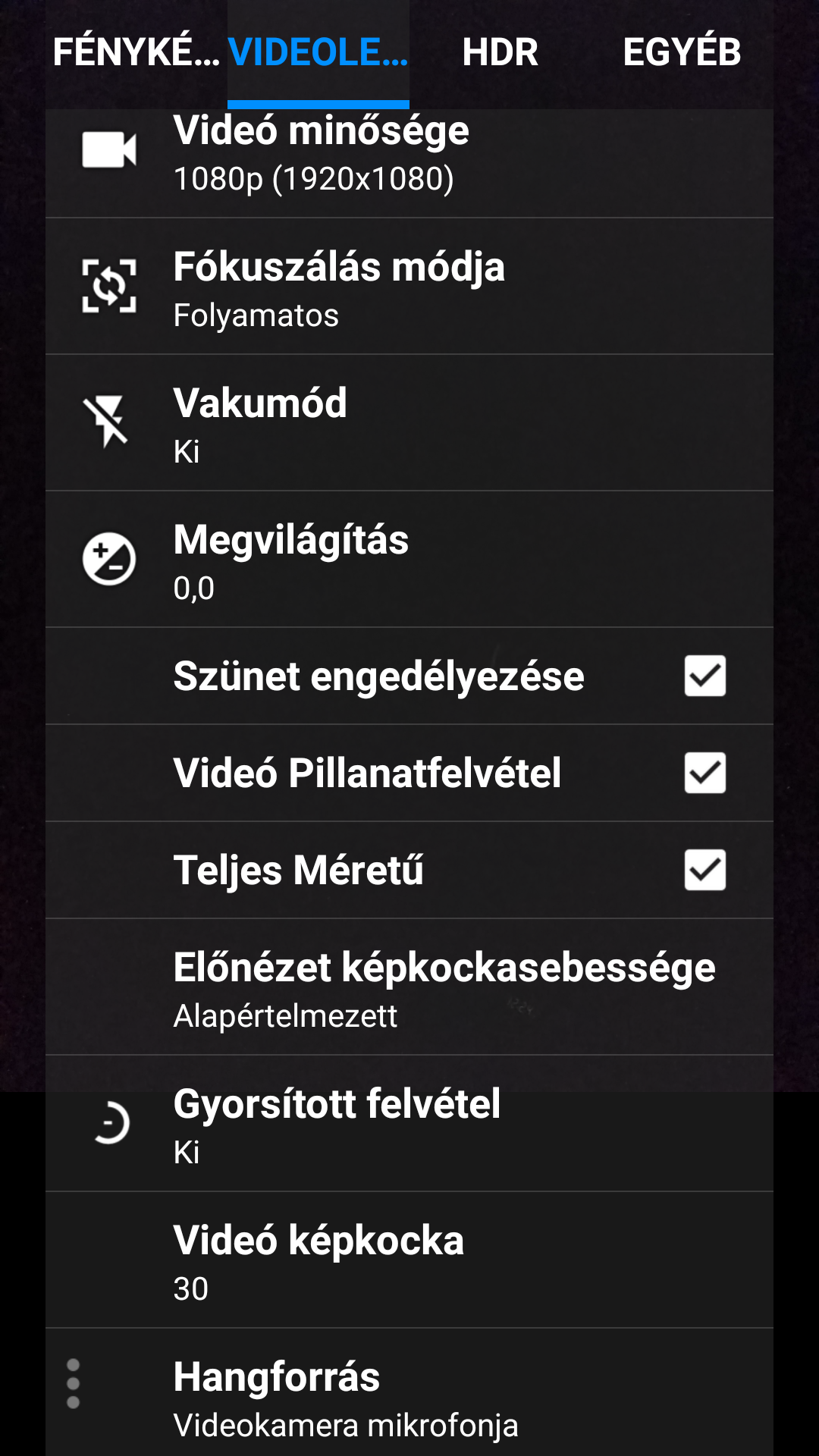The image size is (819, 1456).
Task: Switch to the HDR tab
Action: click(x=500, y=53)
